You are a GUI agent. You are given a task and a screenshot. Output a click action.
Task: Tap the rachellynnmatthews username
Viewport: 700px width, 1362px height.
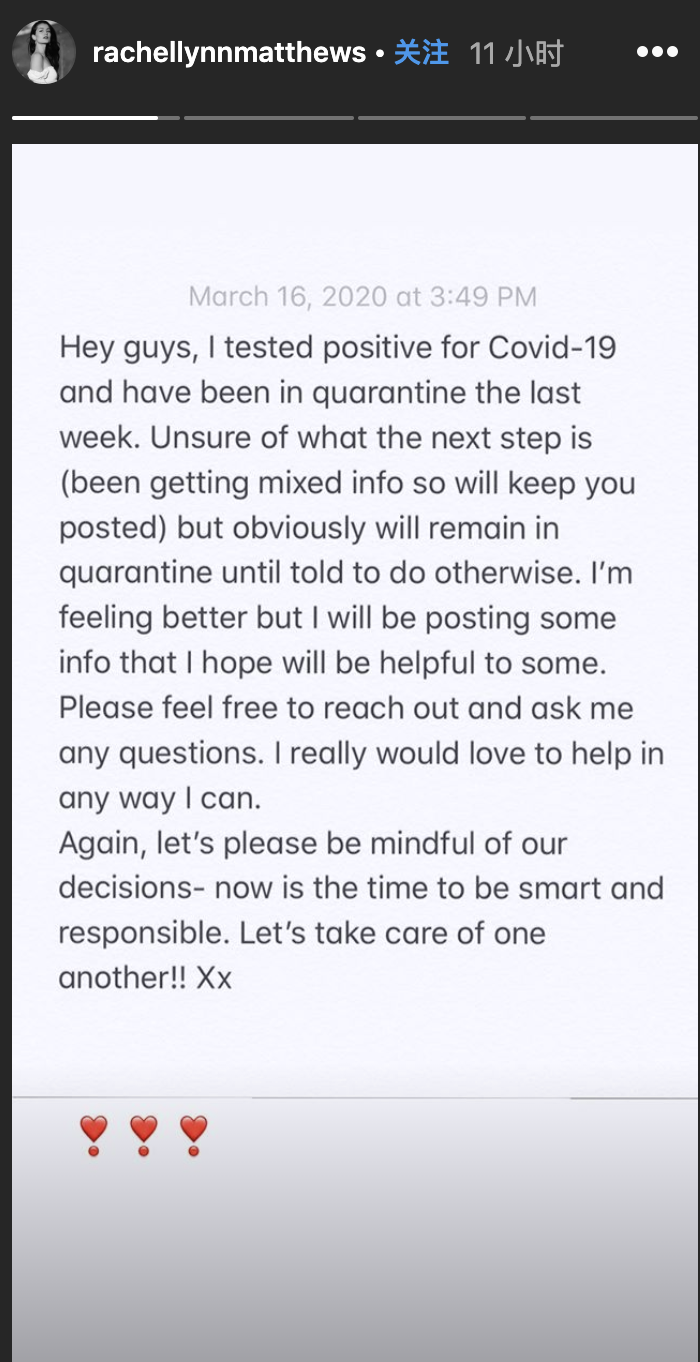pos(229,52)
